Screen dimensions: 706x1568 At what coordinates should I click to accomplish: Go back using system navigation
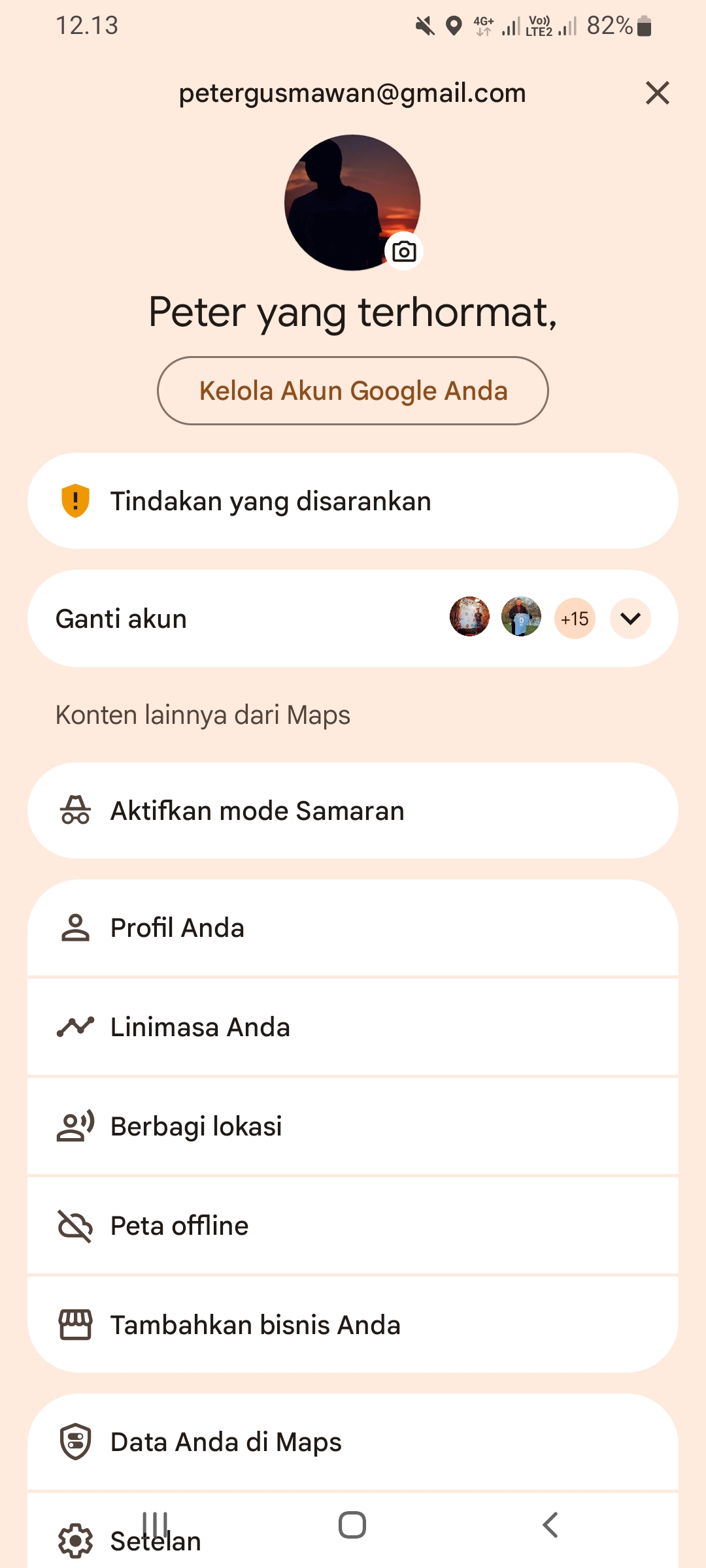tap(550, 1525)
